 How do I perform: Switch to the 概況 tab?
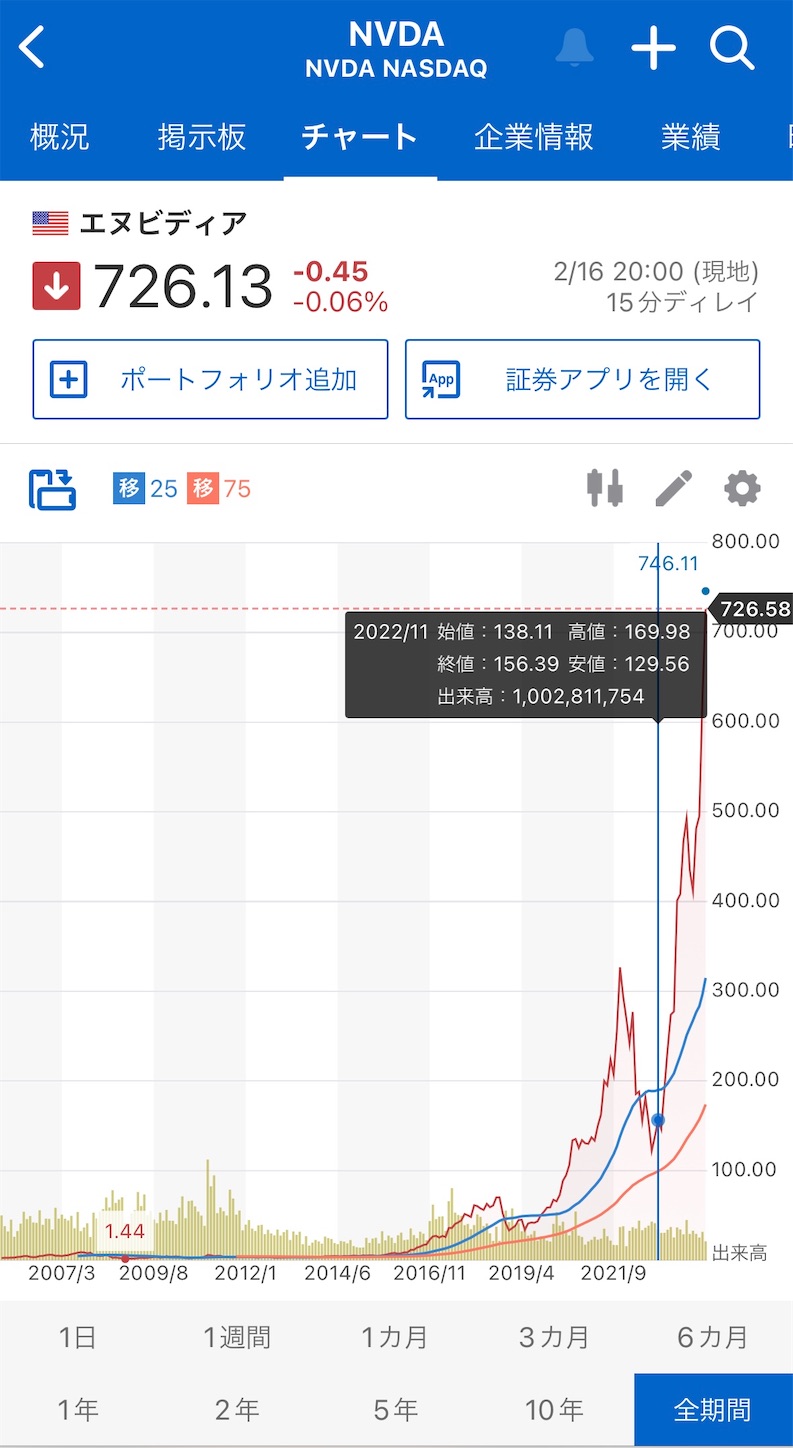click(60, 137)
